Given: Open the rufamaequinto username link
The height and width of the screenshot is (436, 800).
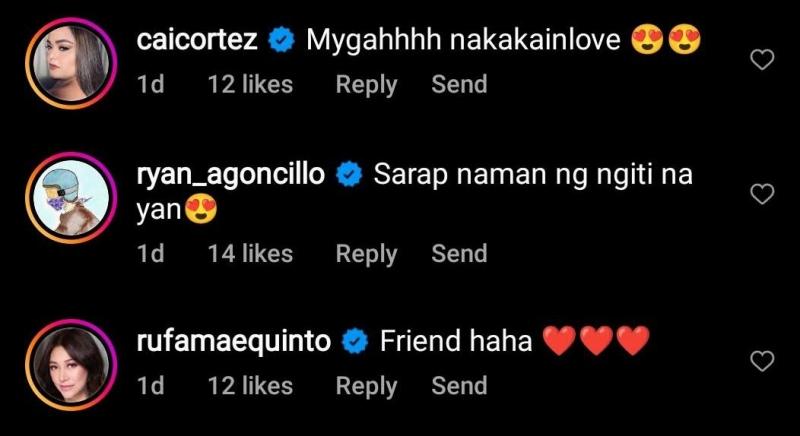Looking at the screenshot, I should [232, 342].
